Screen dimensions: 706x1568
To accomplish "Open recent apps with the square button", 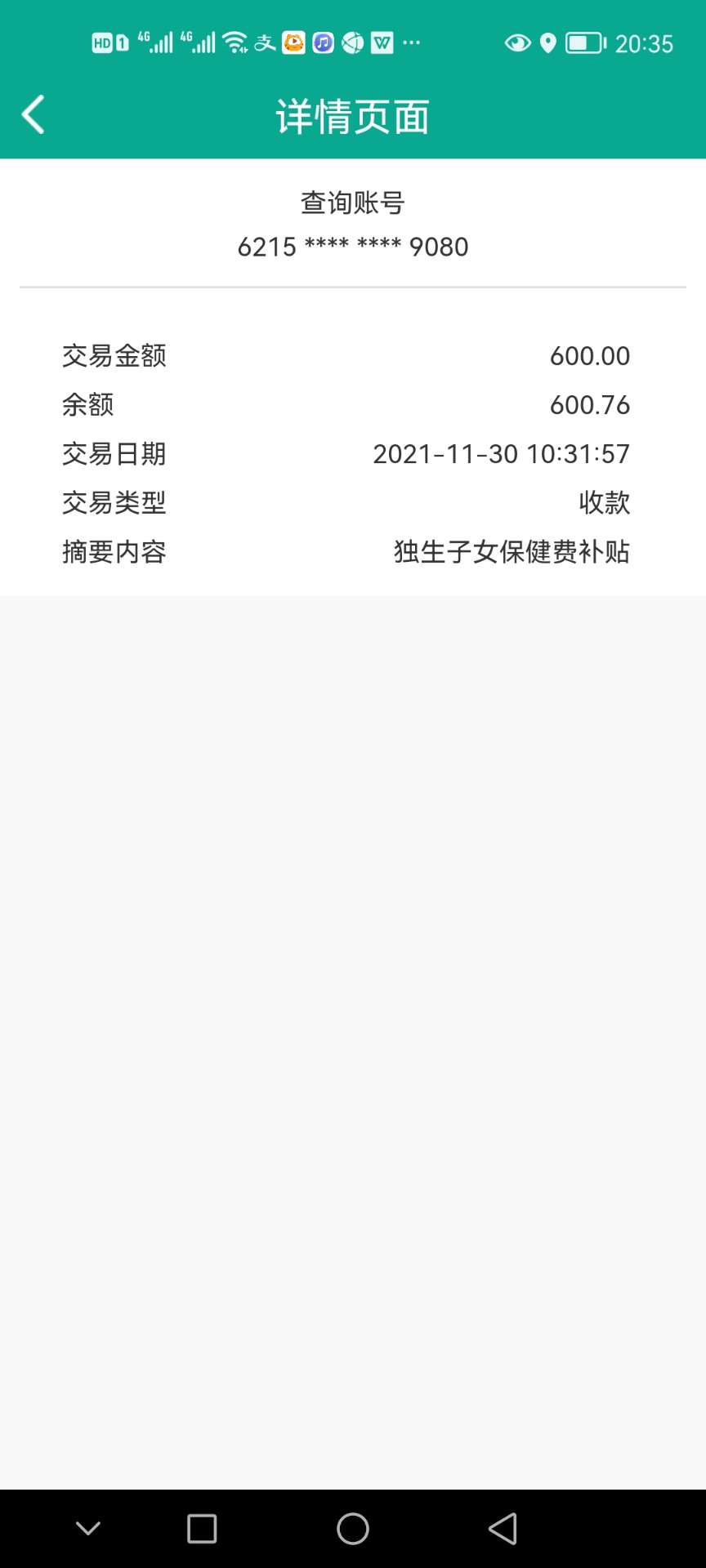I will click(x=202, y=1528).
